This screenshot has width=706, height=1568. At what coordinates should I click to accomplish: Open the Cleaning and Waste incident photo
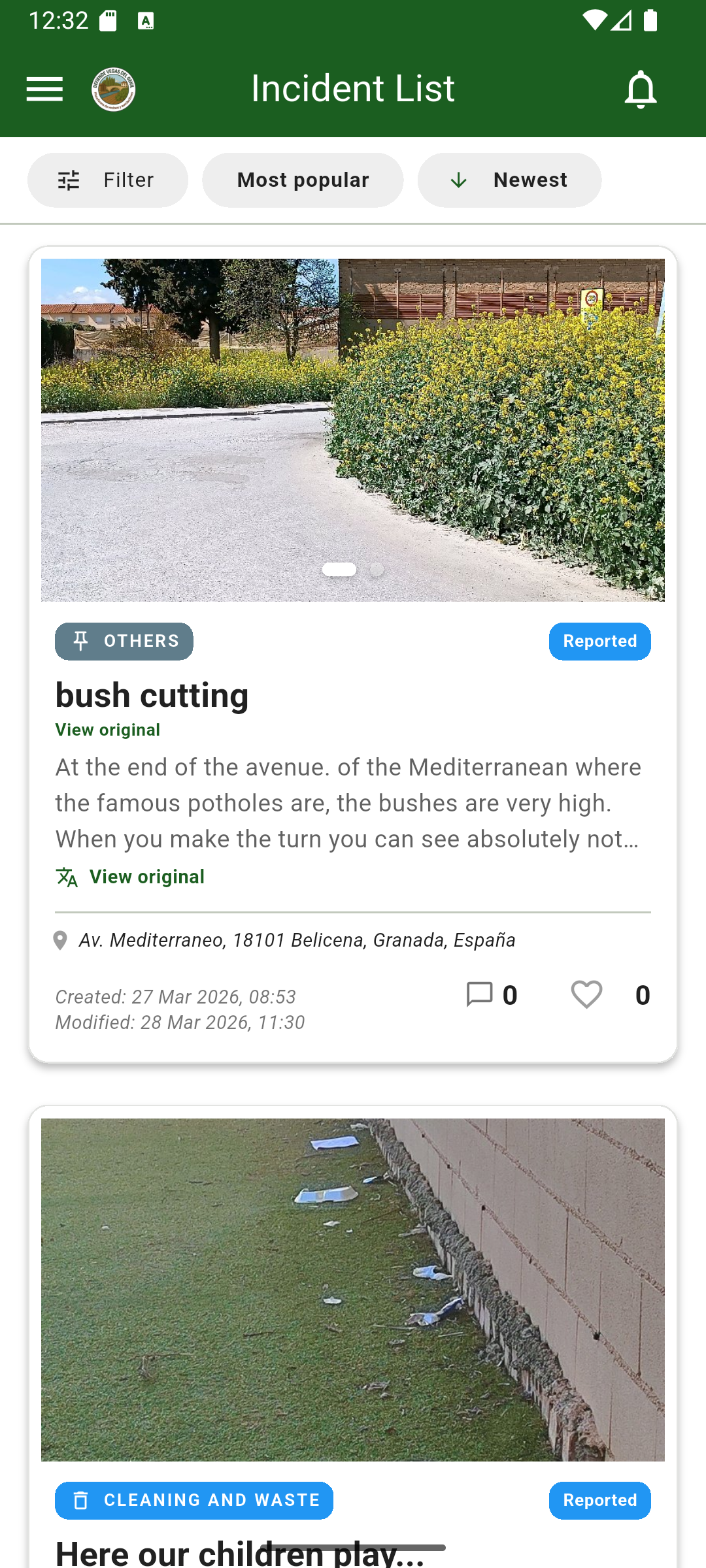[353, 1288]
